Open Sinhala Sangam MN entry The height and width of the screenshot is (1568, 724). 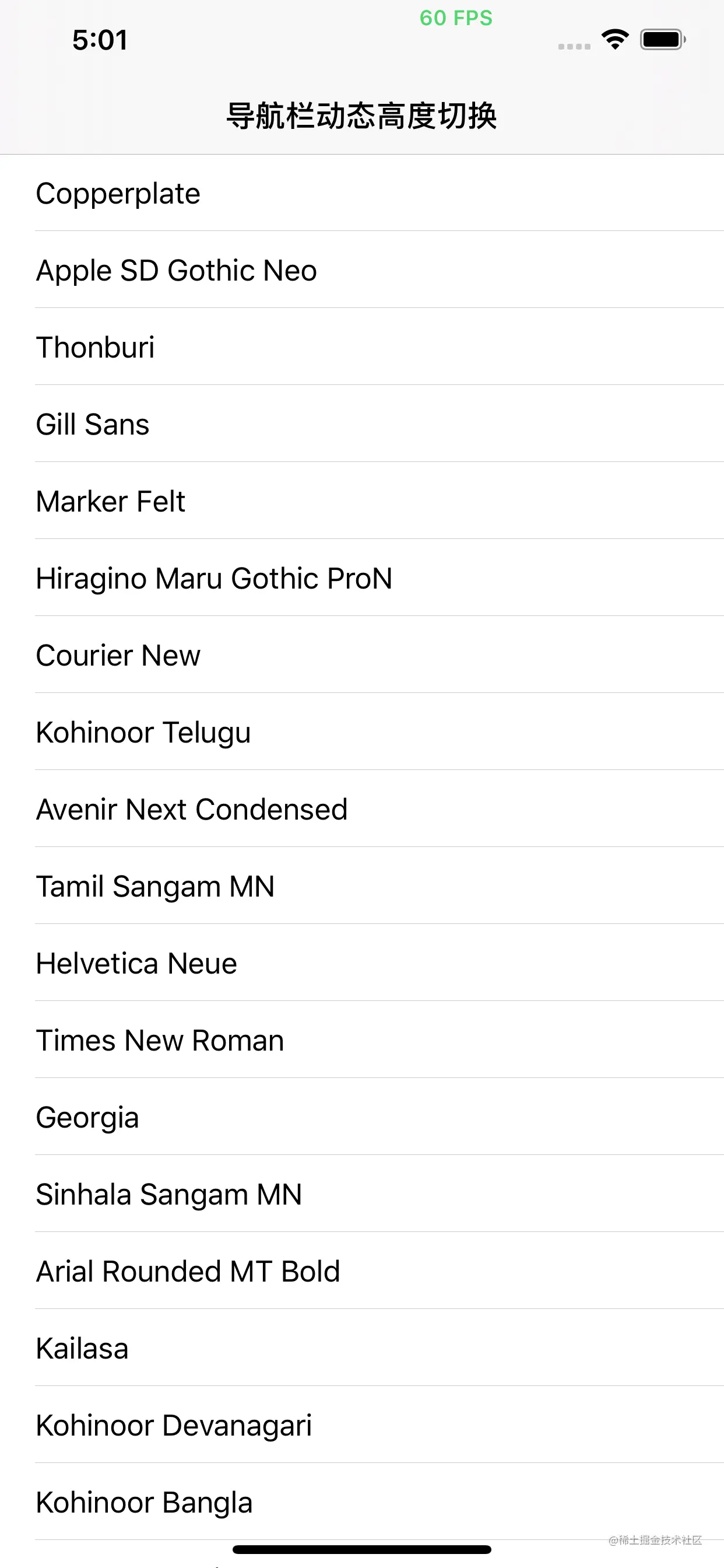169,1194
